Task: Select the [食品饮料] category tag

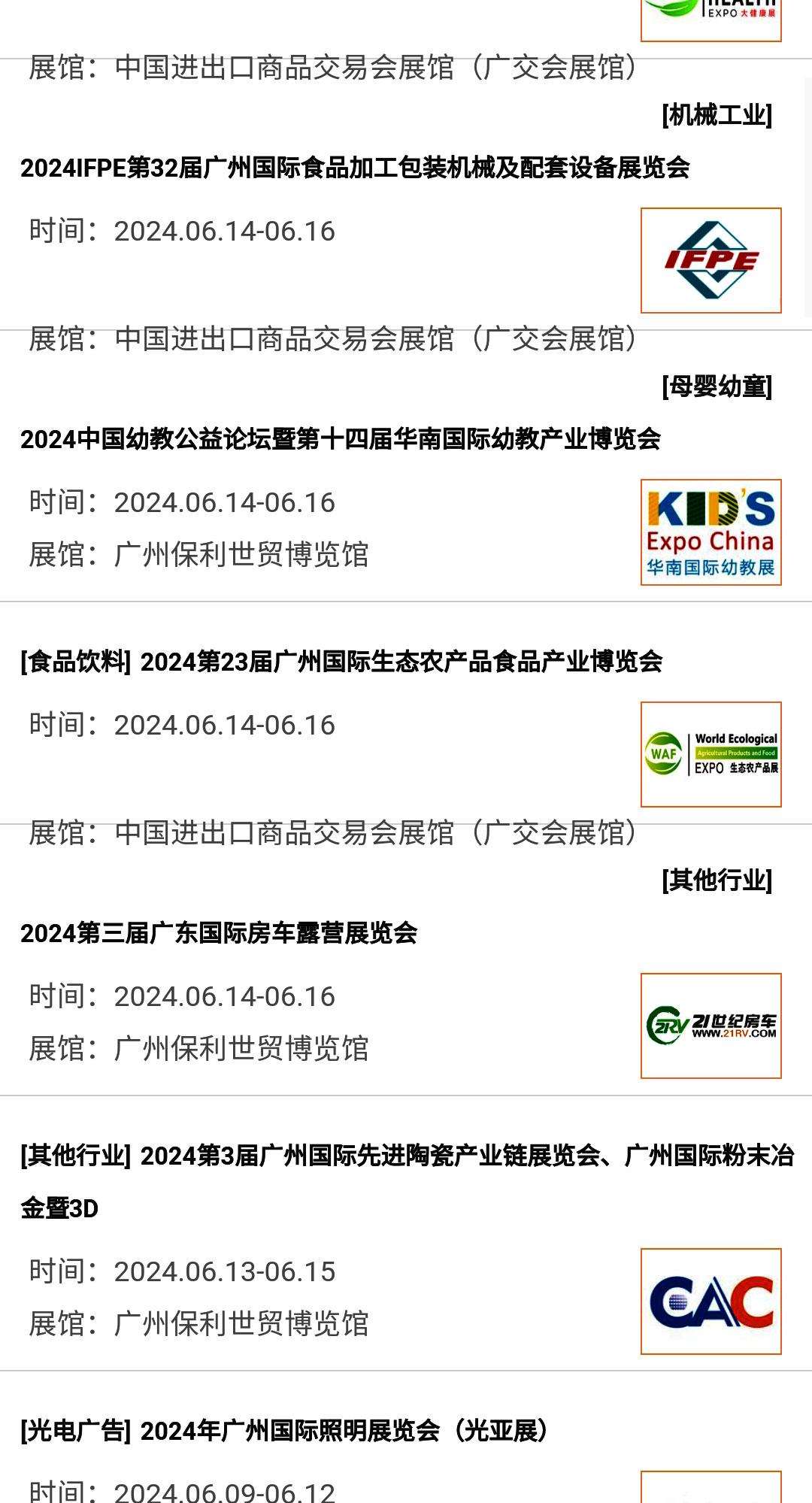Action: point(76,662)
